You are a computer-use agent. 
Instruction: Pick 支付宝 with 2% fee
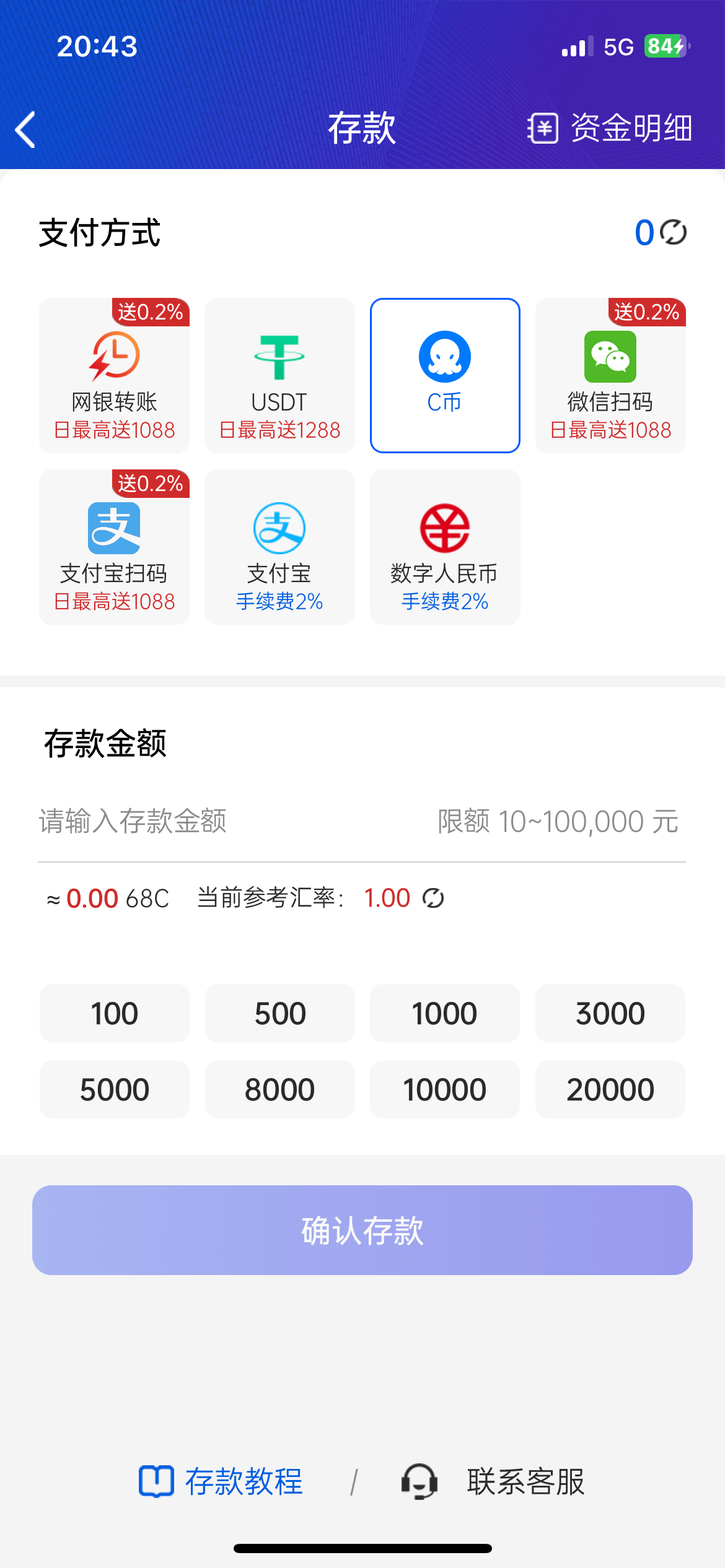point(279,547)
